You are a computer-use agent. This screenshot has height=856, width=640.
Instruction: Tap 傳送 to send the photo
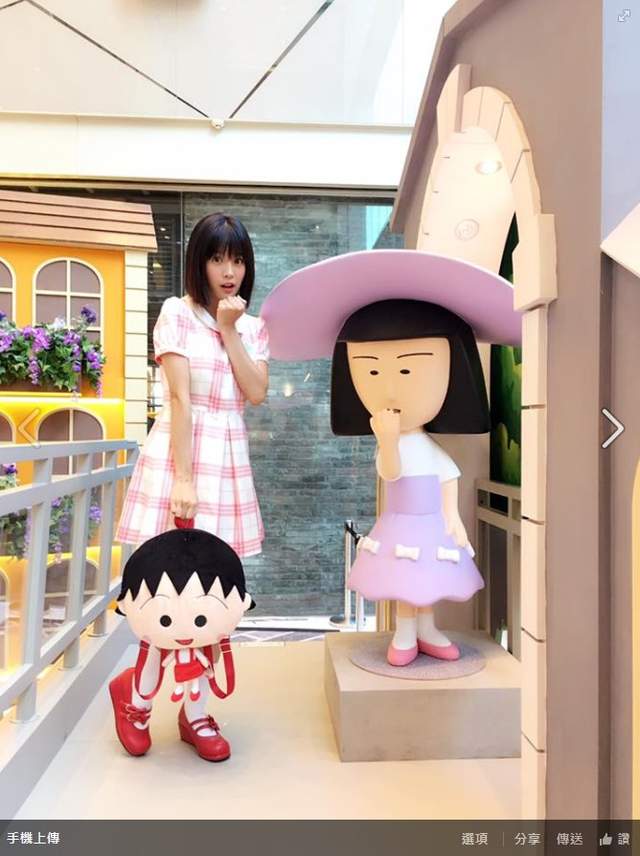pyautogui.click(x=570, y=838)
